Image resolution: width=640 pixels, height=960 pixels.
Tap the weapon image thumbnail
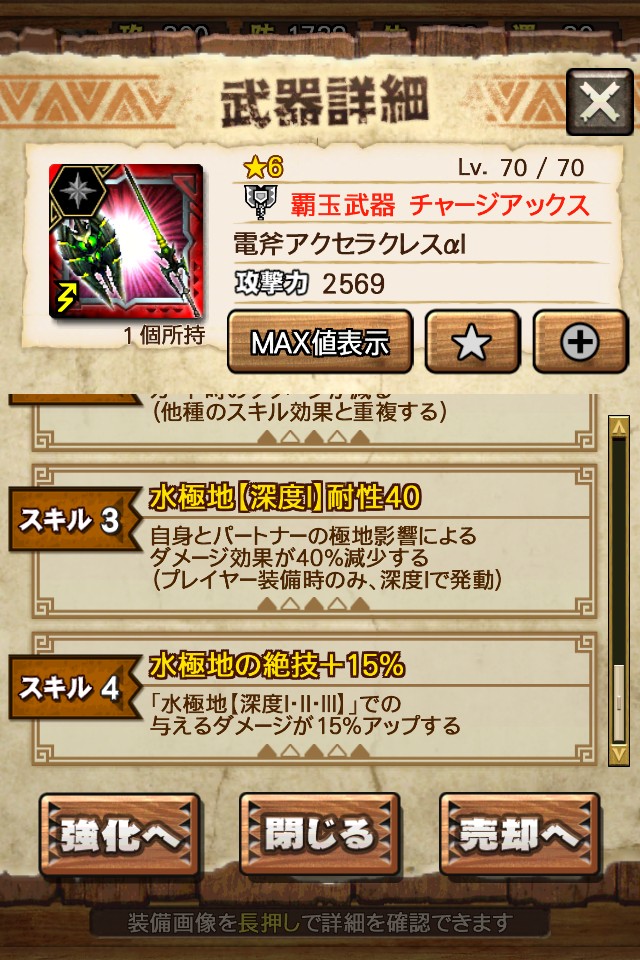tap(126, 241)
